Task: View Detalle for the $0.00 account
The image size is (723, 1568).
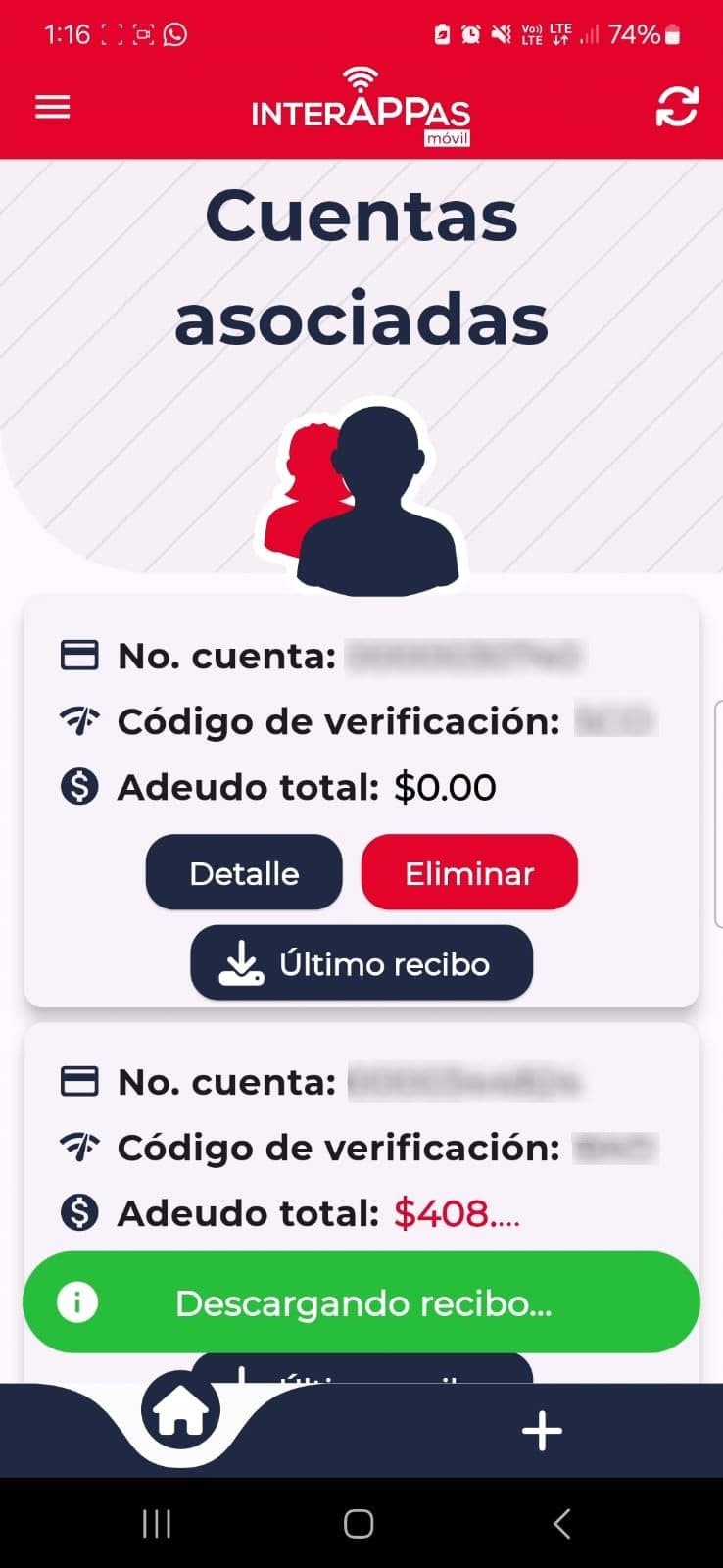Action: (244, 872)
